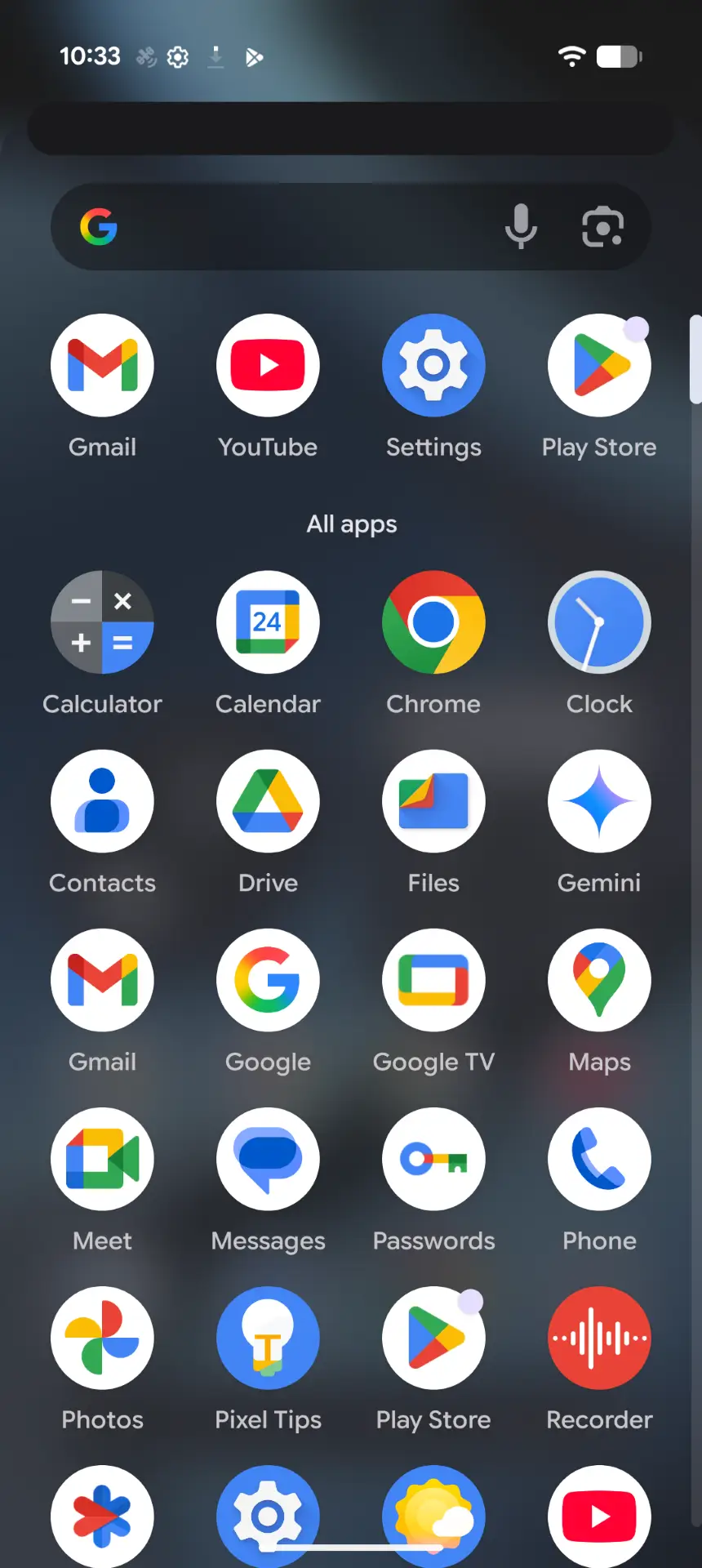Launch the Recorder app
The image size is (702, 1568).
click(x=599, y=1338)
